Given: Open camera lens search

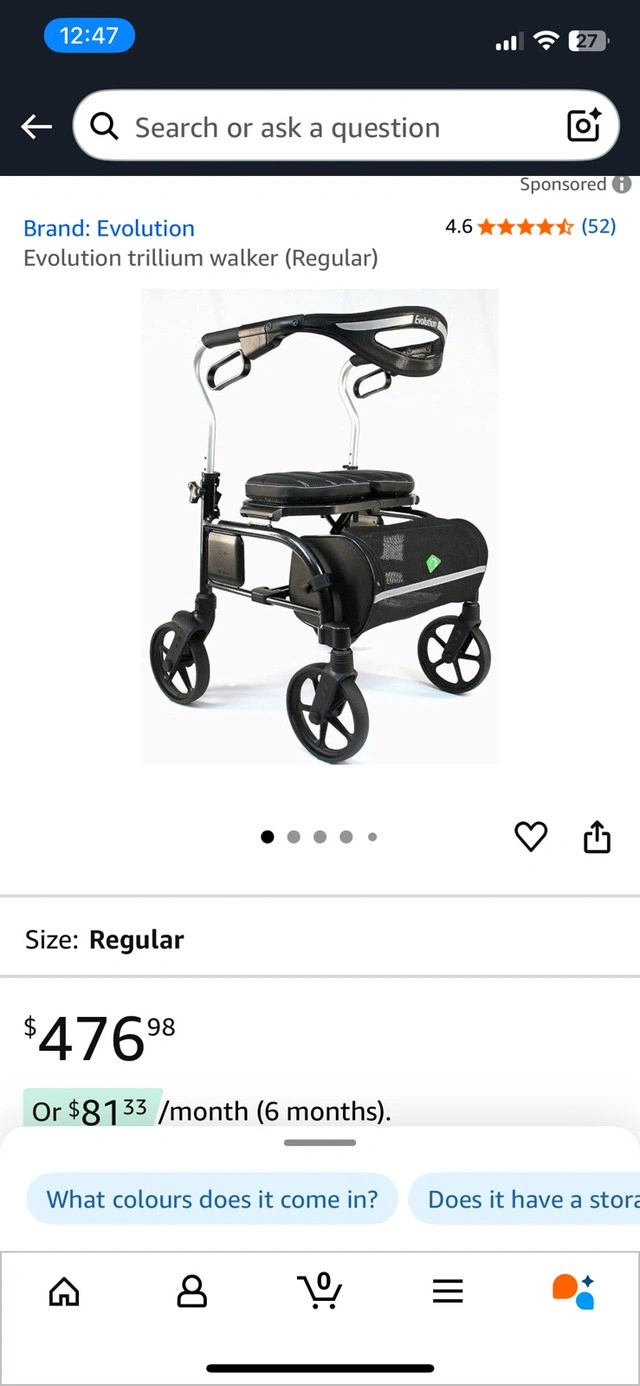Looking at the screenshot, I should tap(584, 126).
